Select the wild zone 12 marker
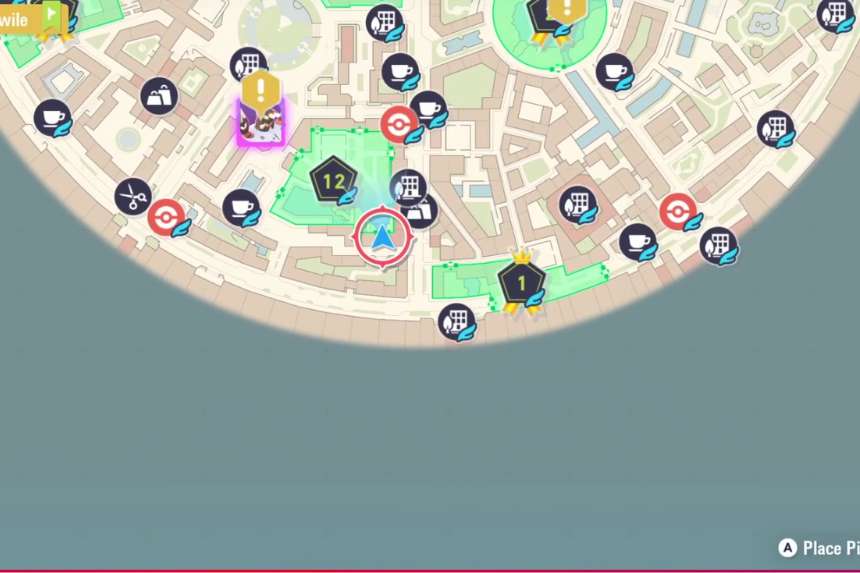 333,181
